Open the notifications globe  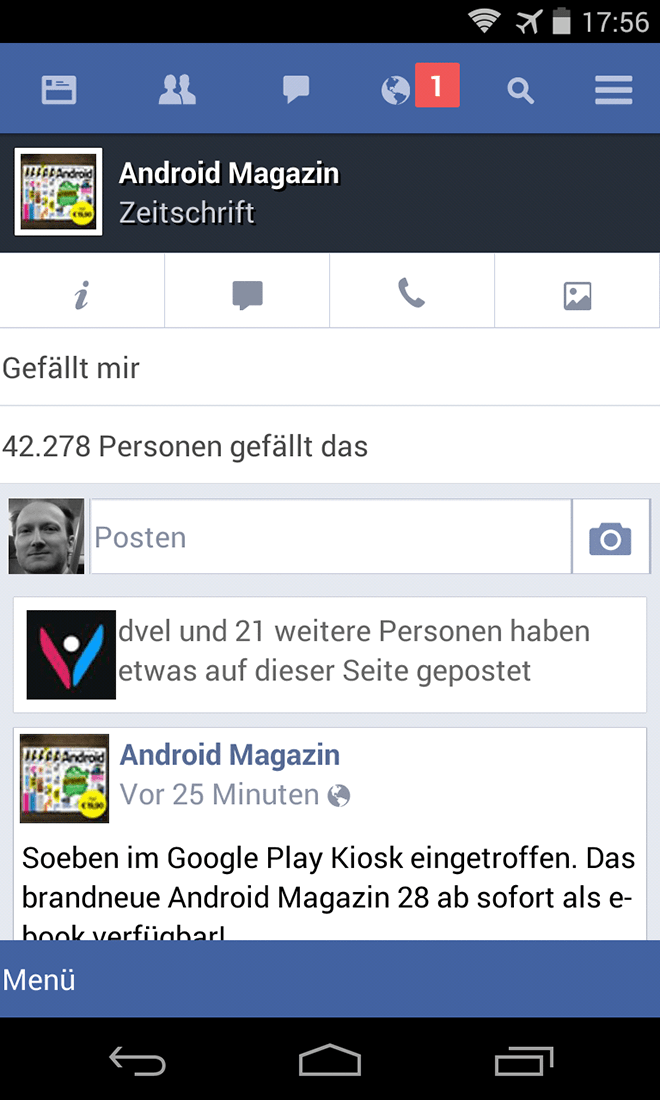point(397,91)
